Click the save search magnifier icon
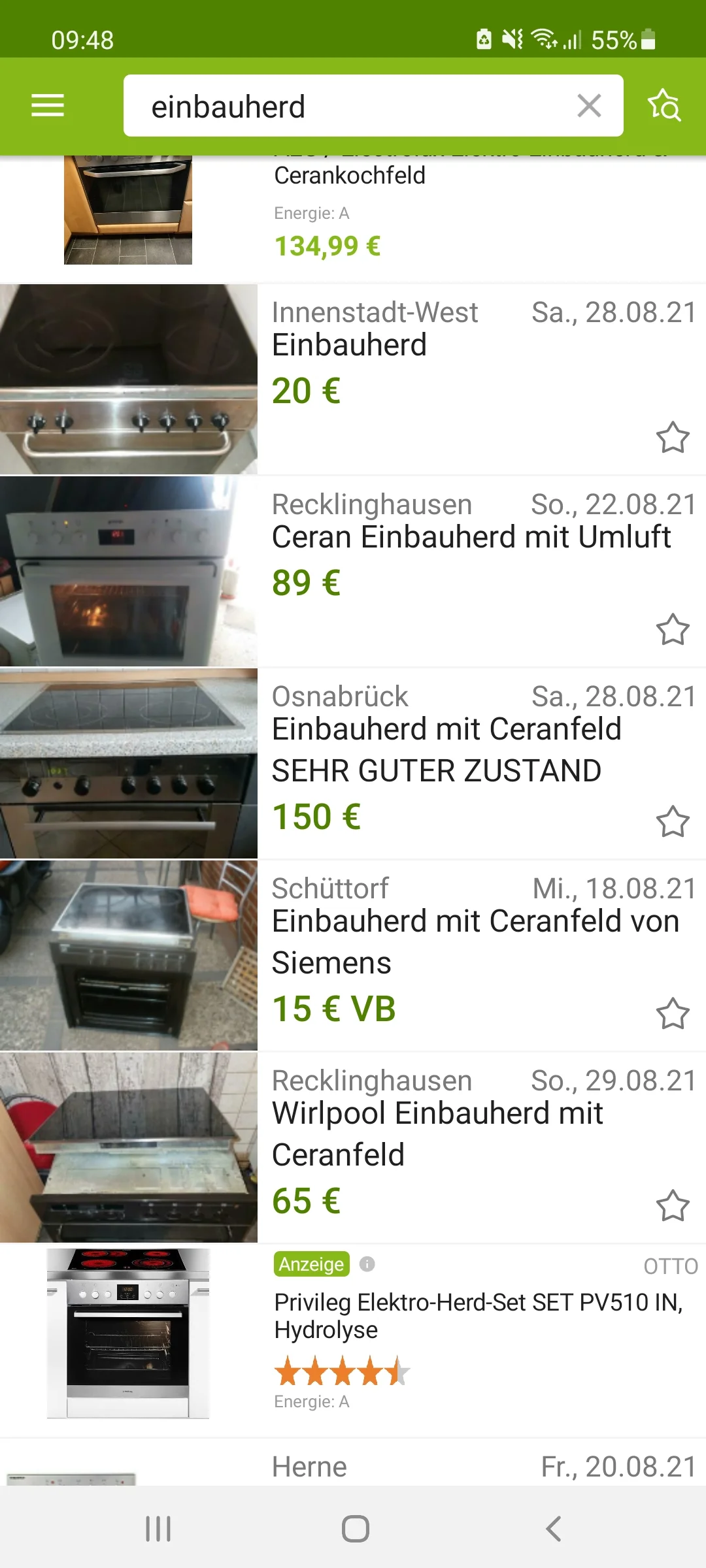This screenshot has height=1568, width=706. coord(664,105)
